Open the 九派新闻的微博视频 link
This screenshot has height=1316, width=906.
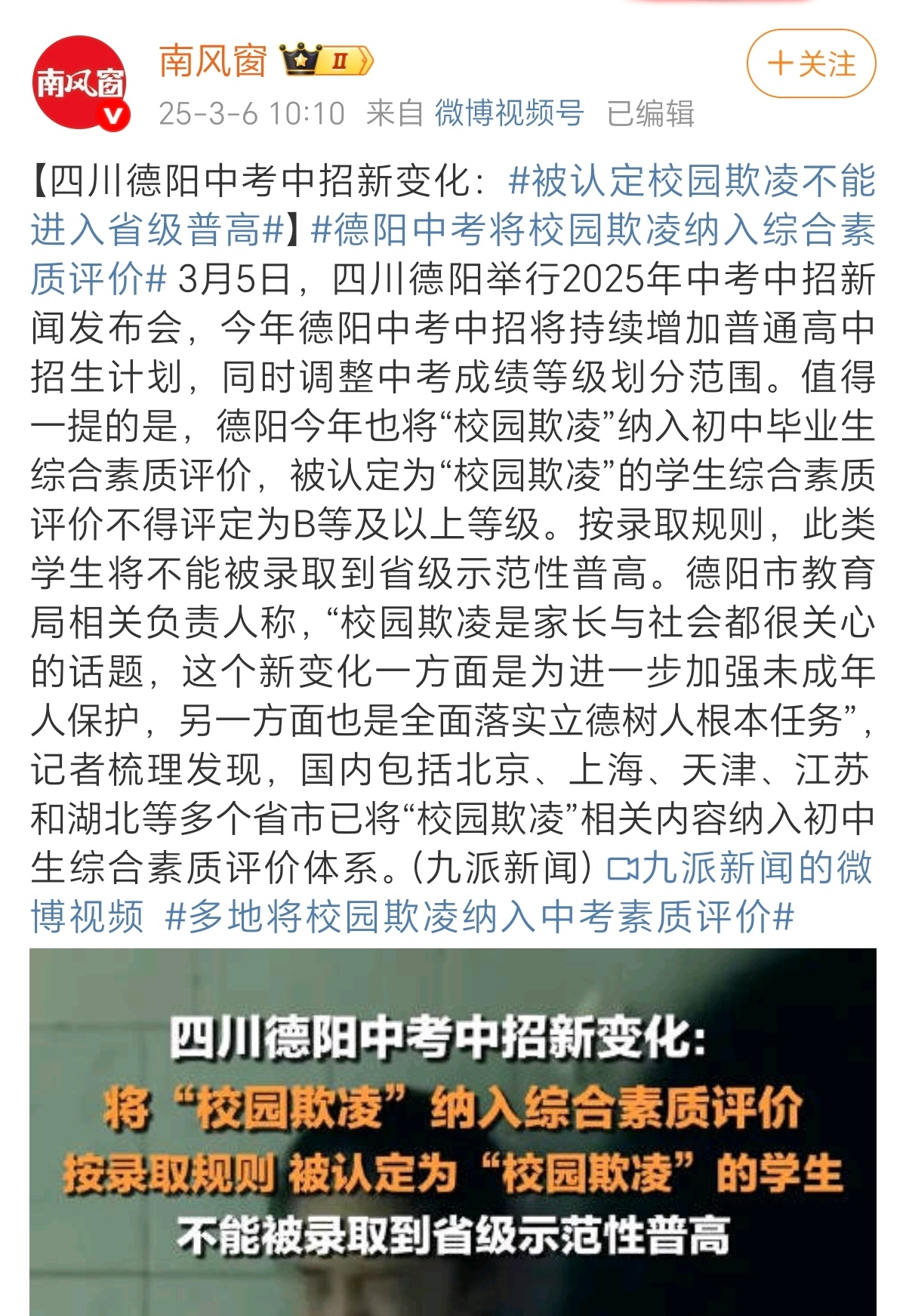pos(740,868)
